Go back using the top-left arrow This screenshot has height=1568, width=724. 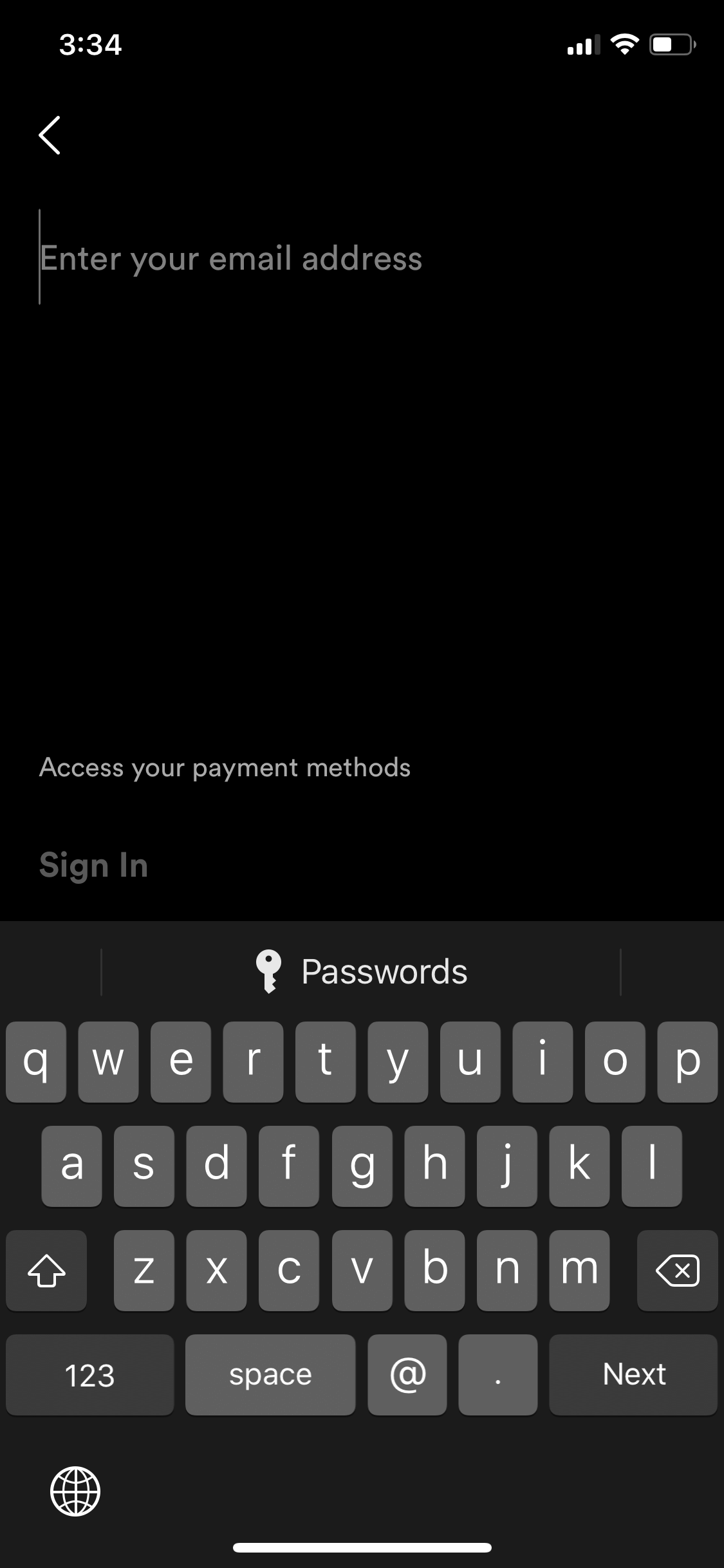(x=50, y=135)
